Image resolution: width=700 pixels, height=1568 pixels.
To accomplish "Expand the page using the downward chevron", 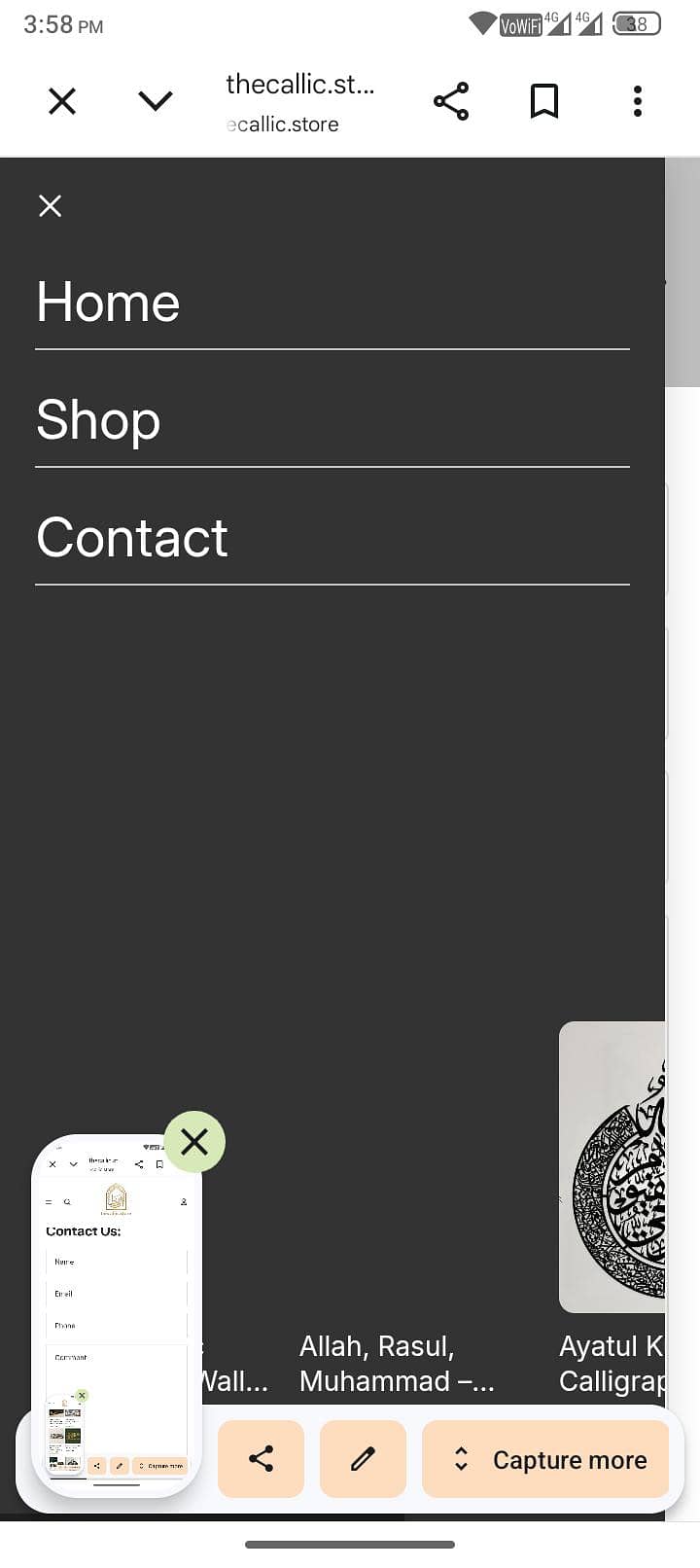I will click(x=155, y=100).
